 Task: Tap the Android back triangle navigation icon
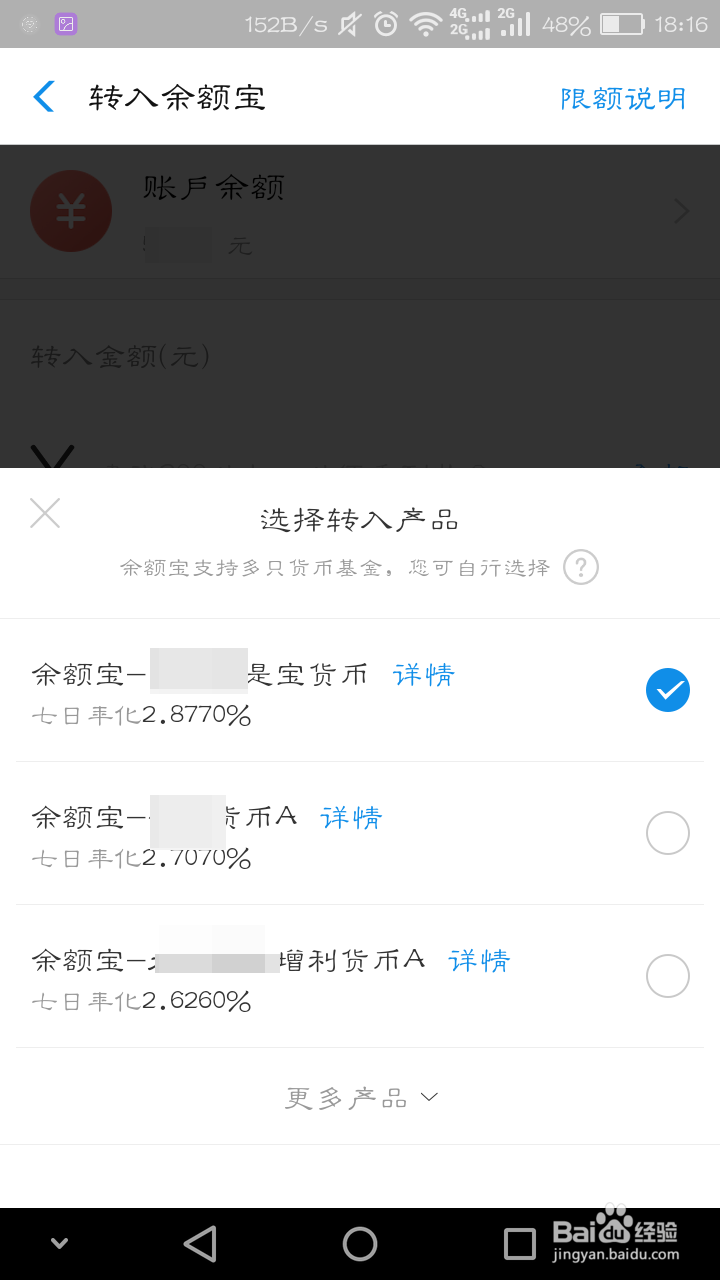point(200,1243)
